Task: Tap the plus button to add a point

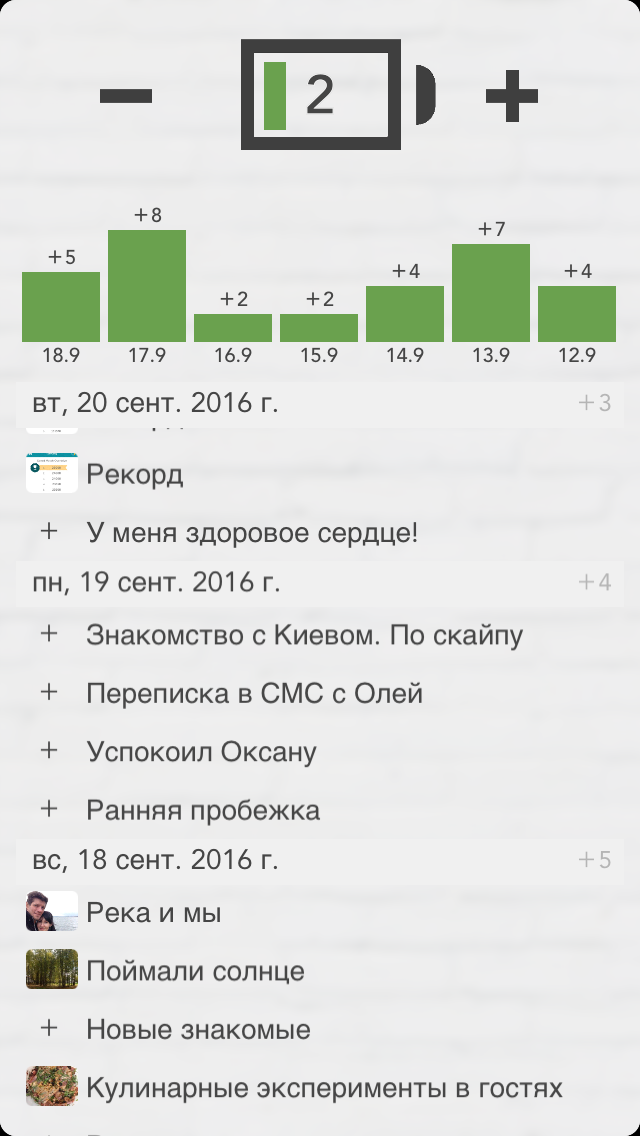Action: coord(511,97)
